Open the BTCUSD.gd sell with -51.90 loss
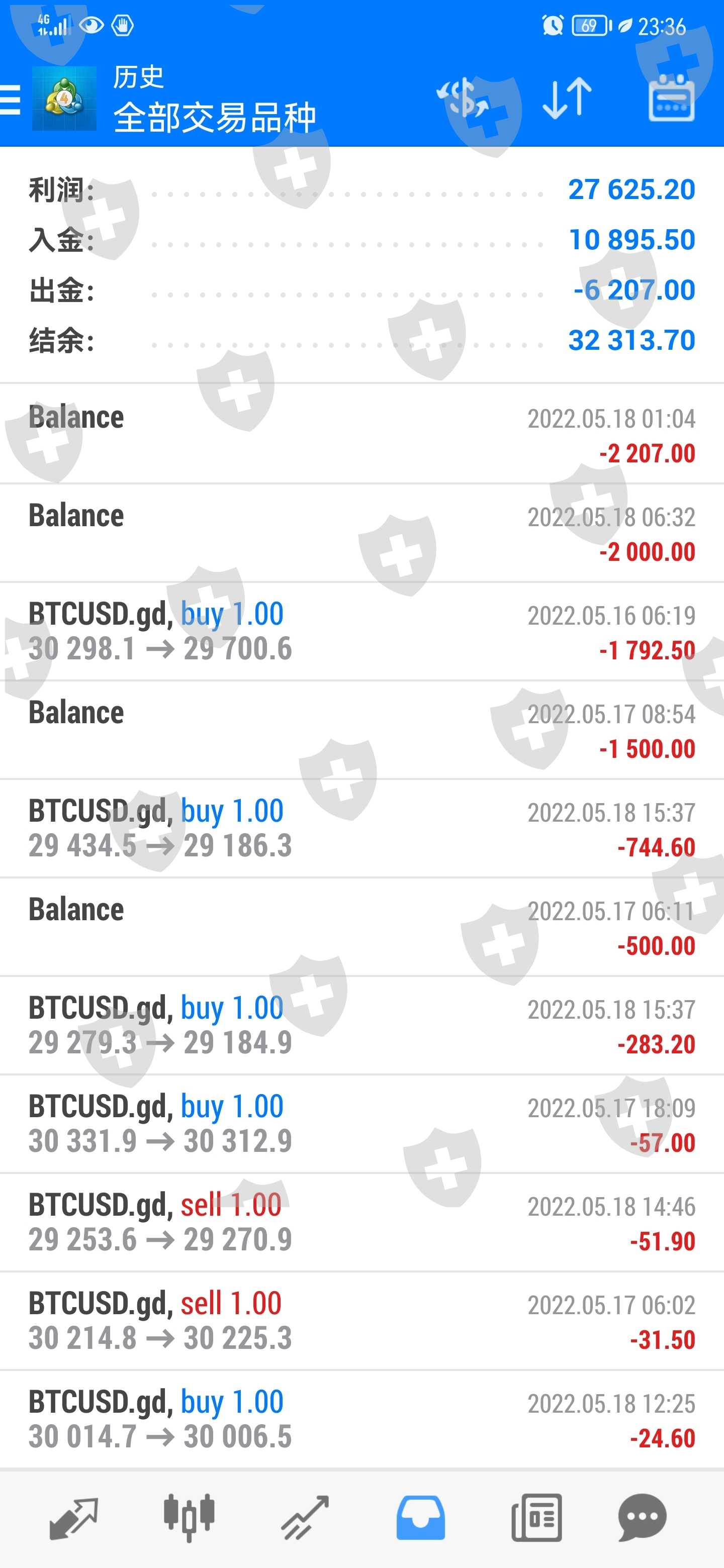 click(x=361, y=1222)
